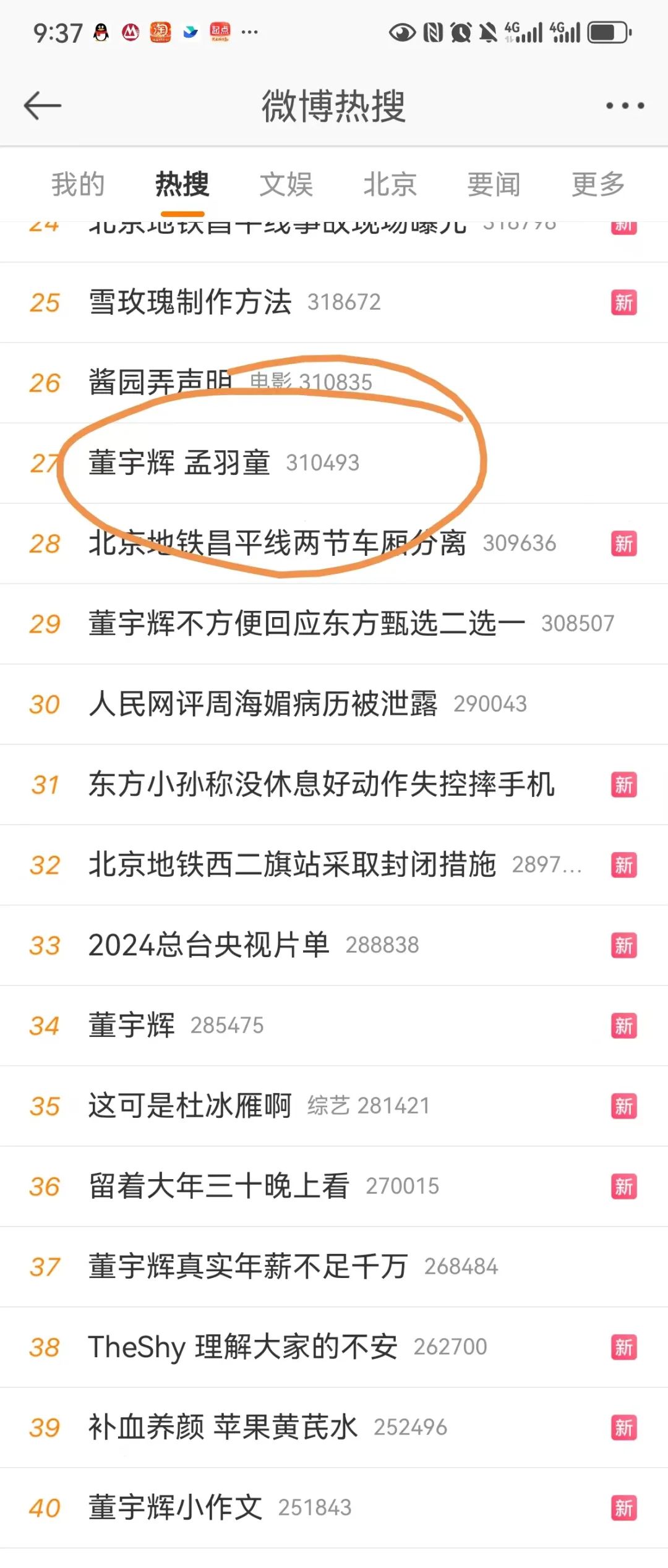Open topic 补血养颜 苹果黄芪水
The width and height of the screenshot is (668, 1568).
tap(223, 1428)
